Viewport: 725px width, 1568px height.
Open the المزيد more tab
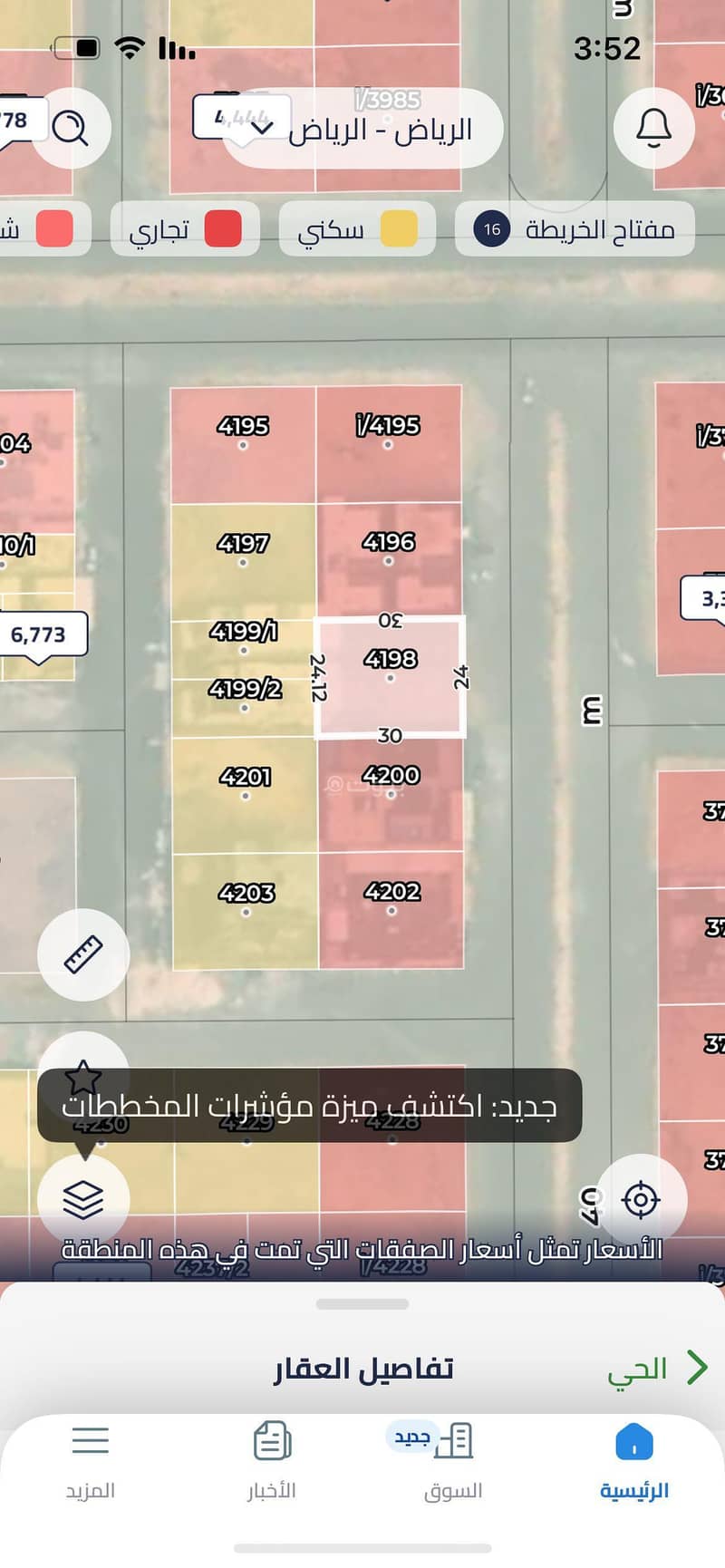(90, 1460)
